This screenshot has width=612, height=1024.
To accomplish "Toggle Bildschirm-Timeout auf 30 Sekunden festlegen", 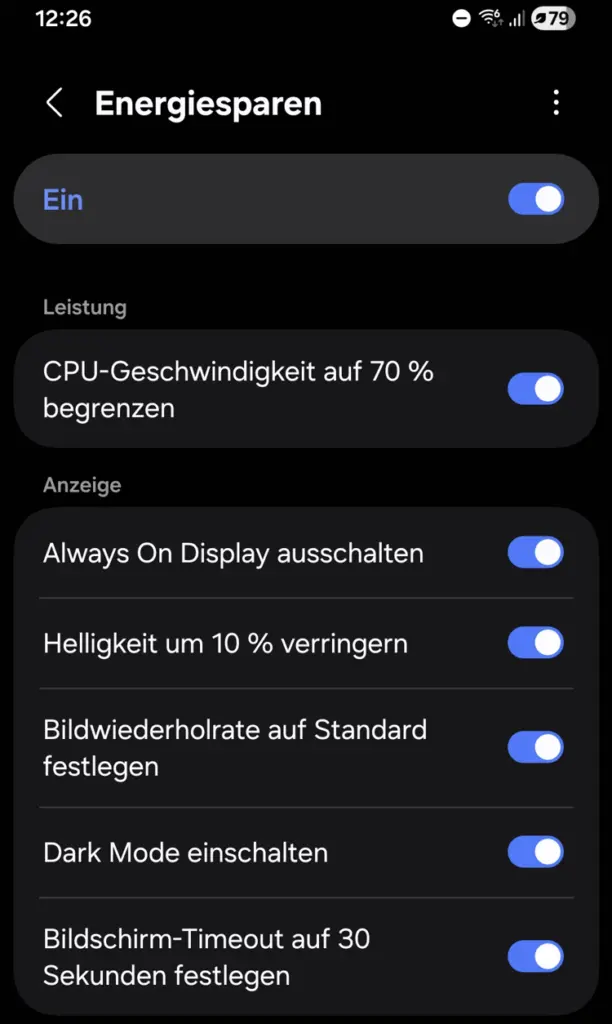I will click(x=536, y=957).
